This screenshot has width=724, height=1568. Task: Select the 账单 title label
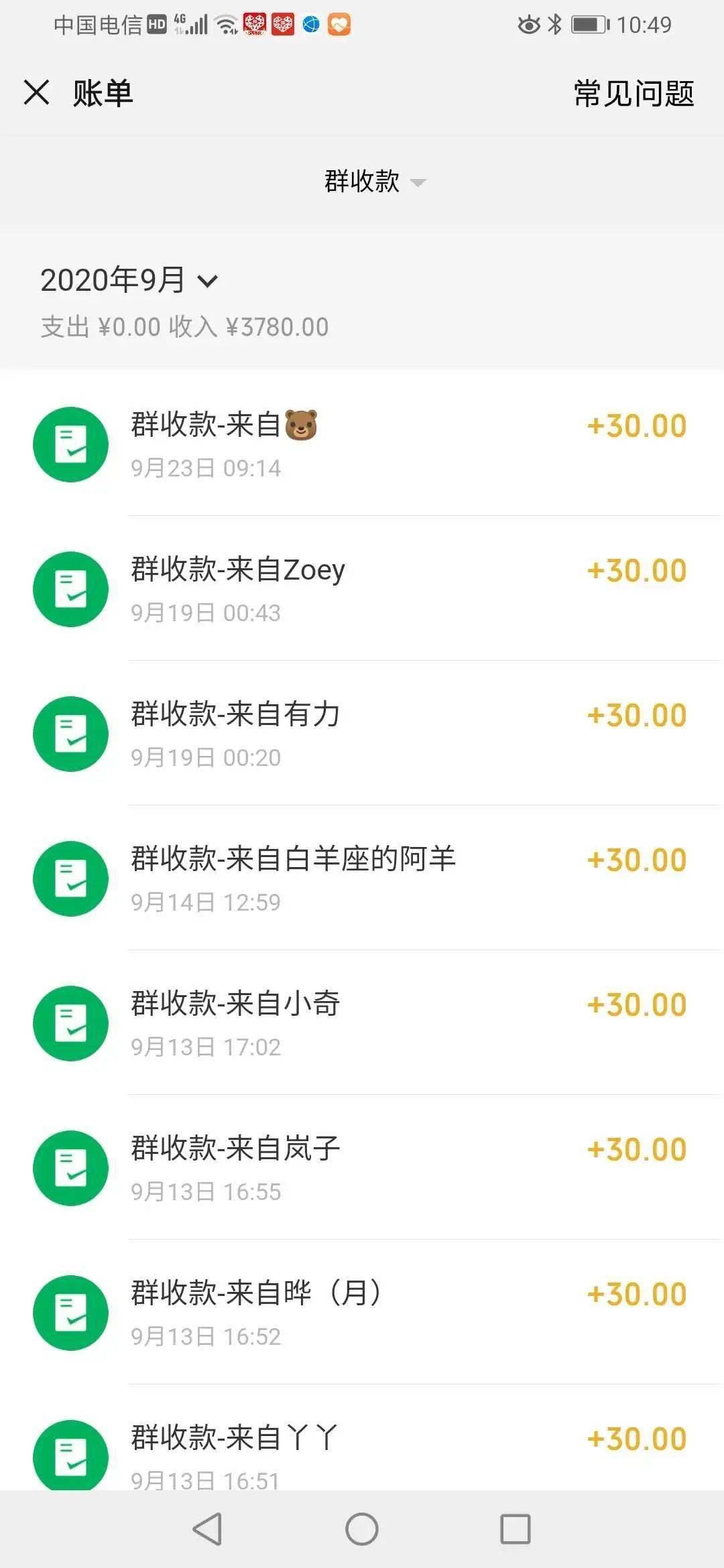point(104,94)
